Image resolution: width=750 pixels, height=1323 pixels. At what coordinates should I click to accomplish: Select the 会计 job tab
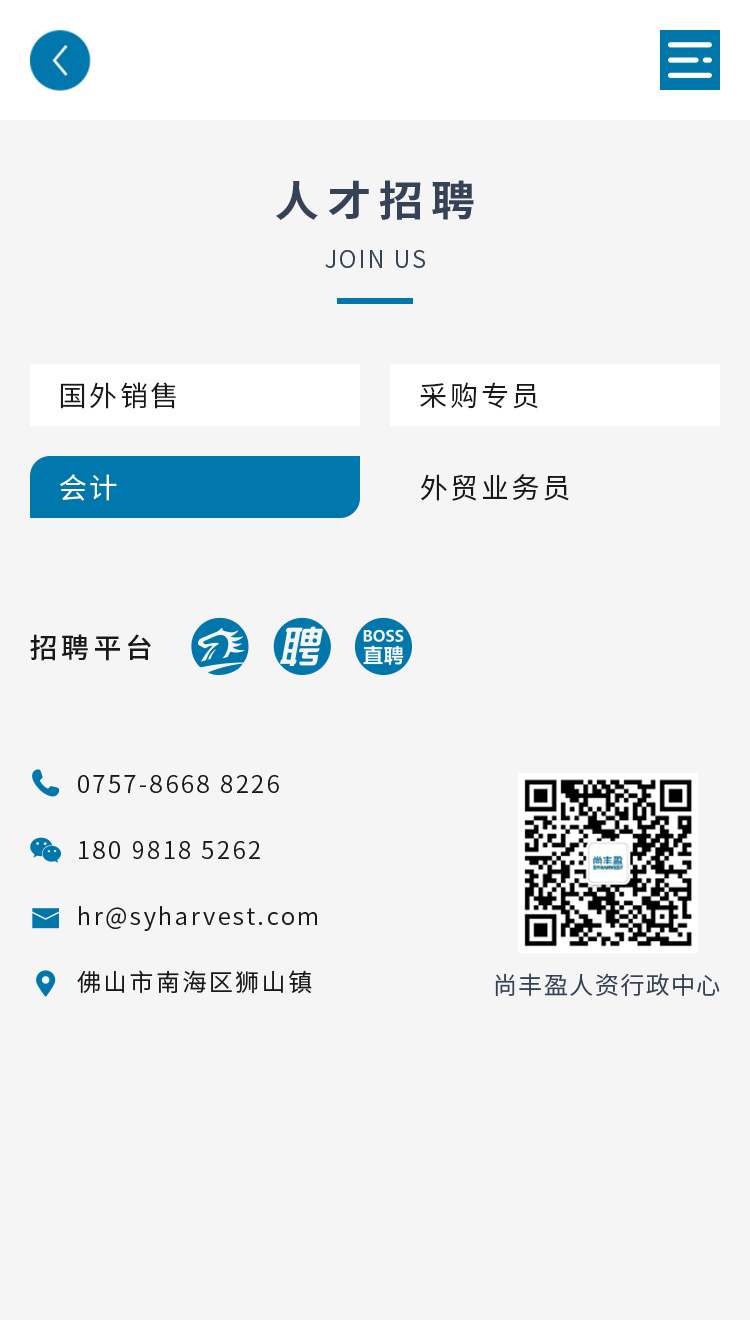coord(195,487)
